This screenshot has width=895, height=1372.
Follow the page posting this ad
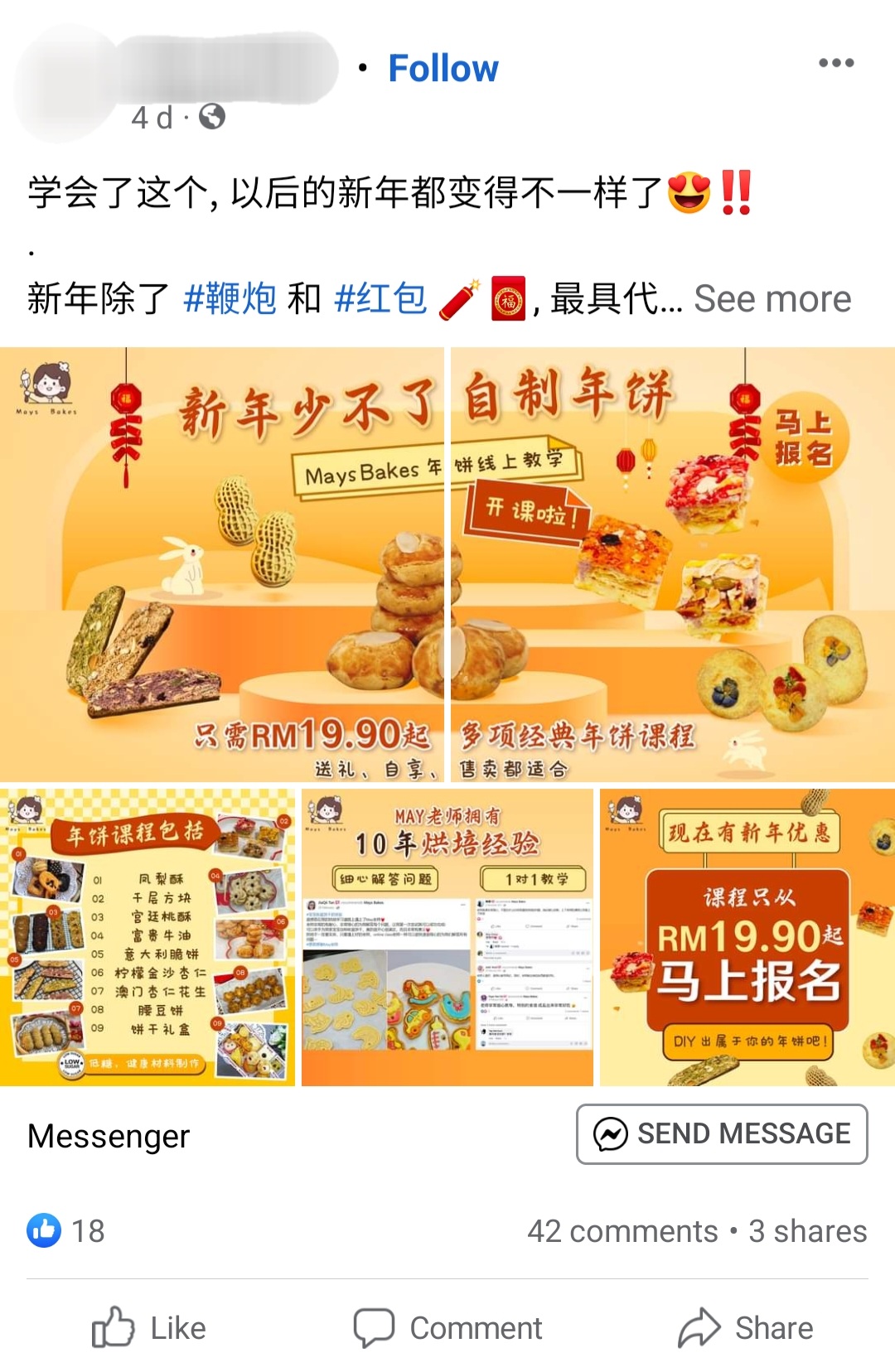(x=444, y=68)
